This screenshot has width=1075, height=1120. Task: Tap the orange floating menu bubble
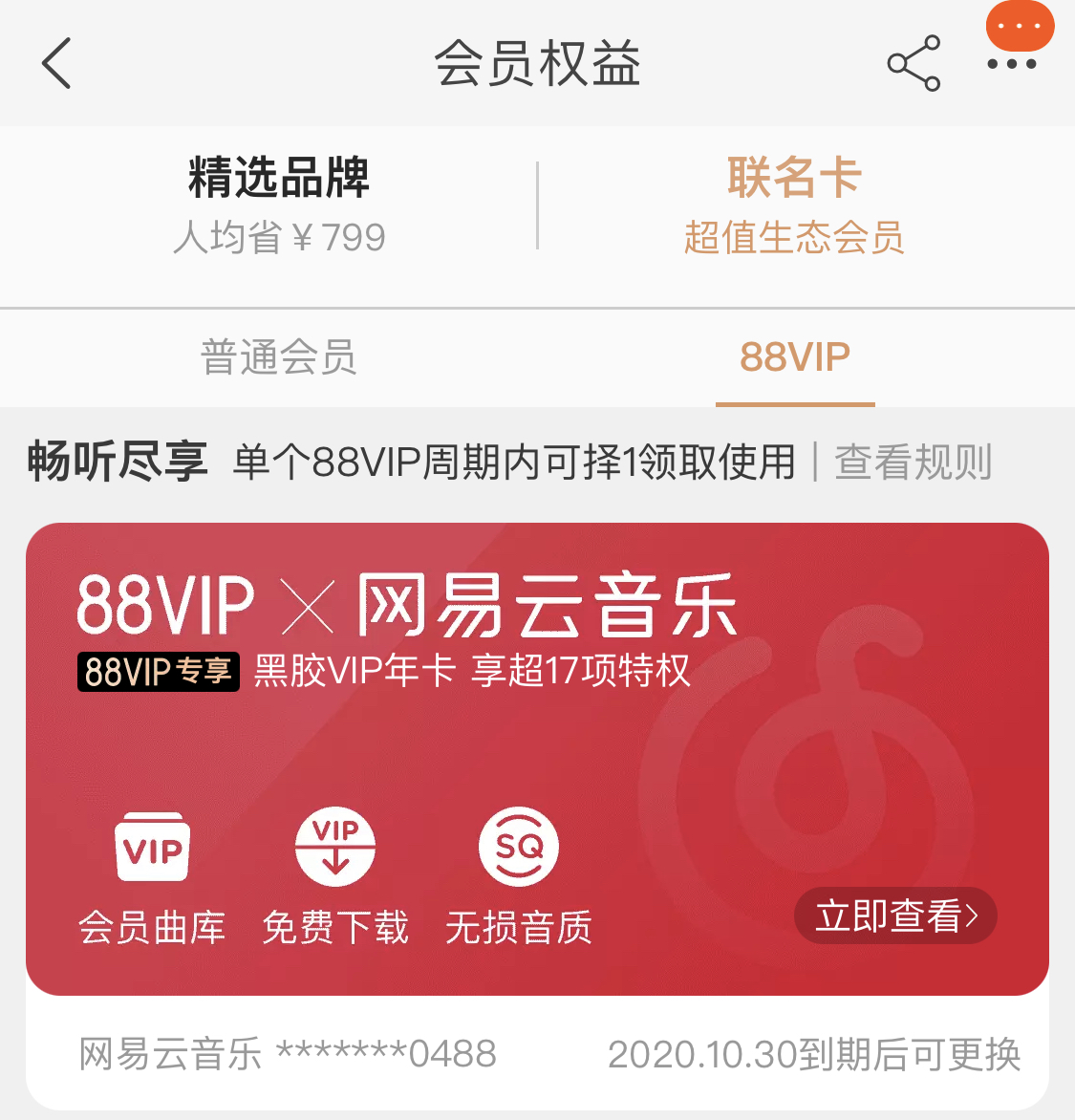pyautogui.click(x=1021, y=26)
